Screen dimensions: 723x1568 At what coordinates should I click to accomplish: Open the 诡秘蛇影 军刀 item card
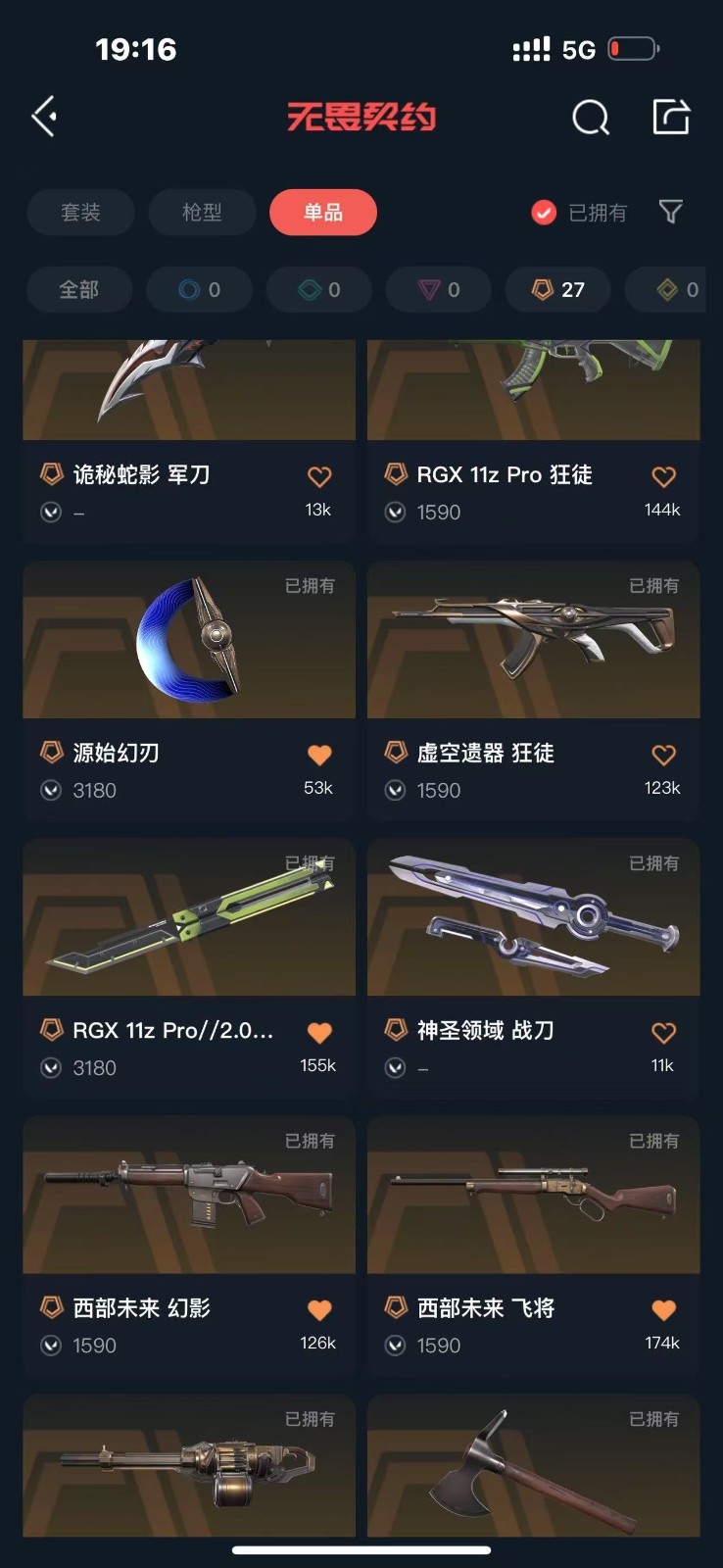[x=189, y=441]
